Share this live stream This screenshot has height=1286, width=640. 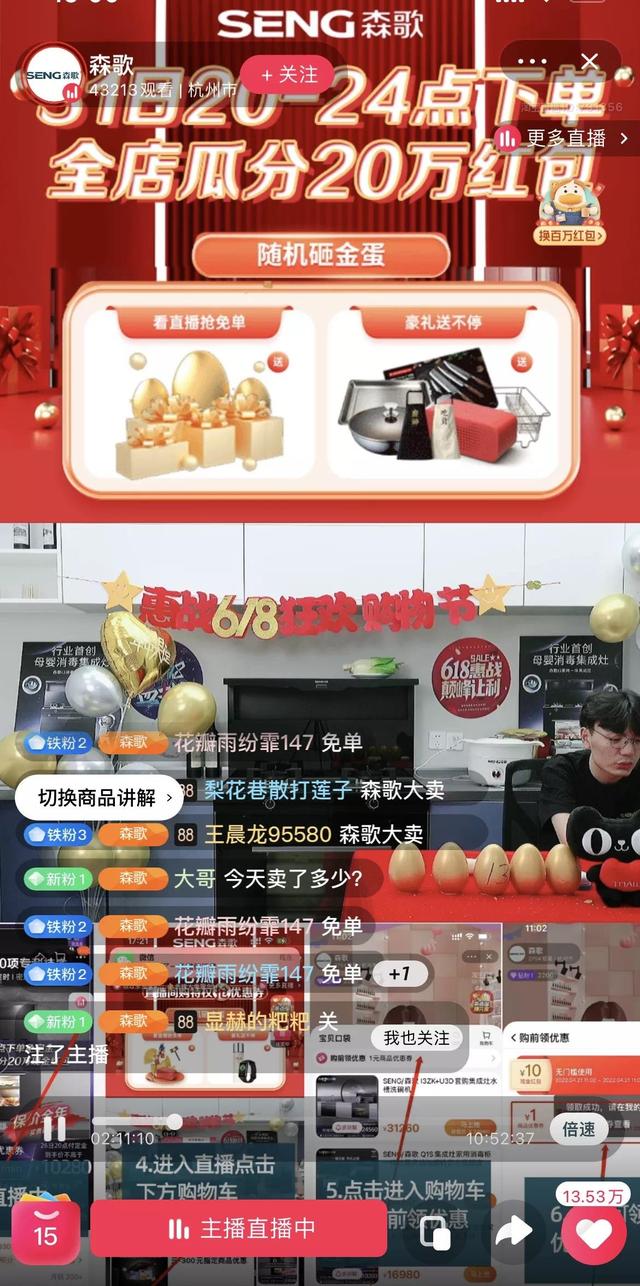pyautogui.click(x=514, y=1231)
